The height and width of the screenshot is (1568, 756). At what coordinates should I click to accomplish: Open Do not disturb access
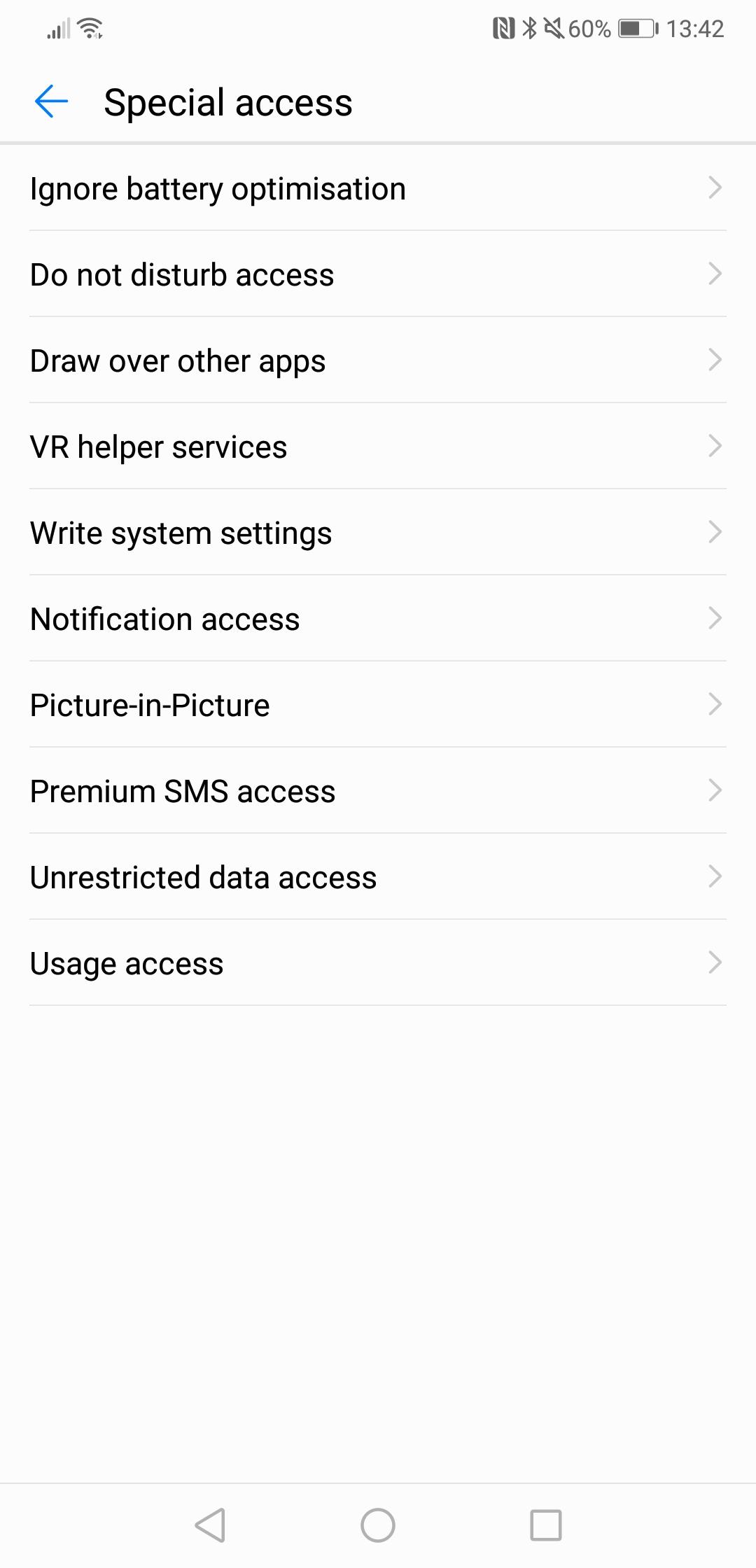click(x=378, y=275)
